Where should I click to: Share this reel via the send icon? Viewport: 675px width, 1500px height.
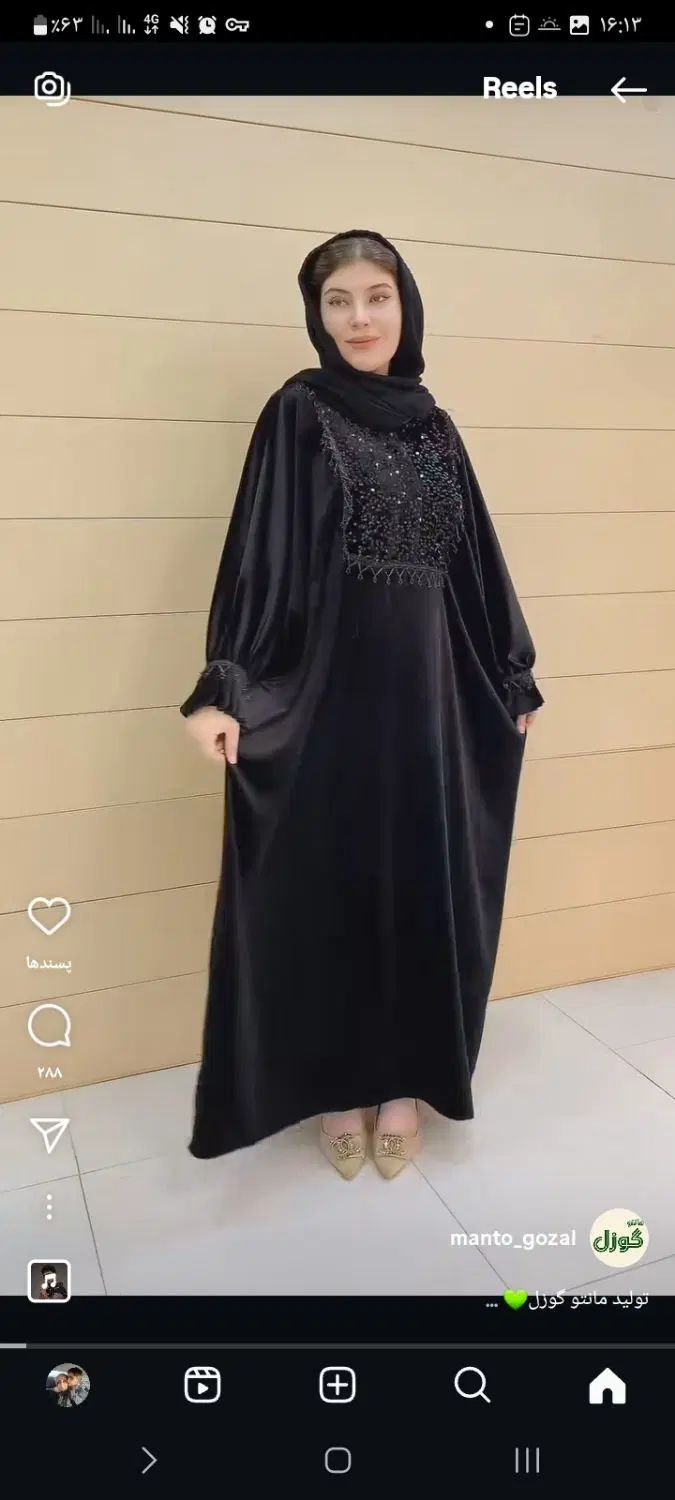pyautogui.click(x=49, y=1135)
